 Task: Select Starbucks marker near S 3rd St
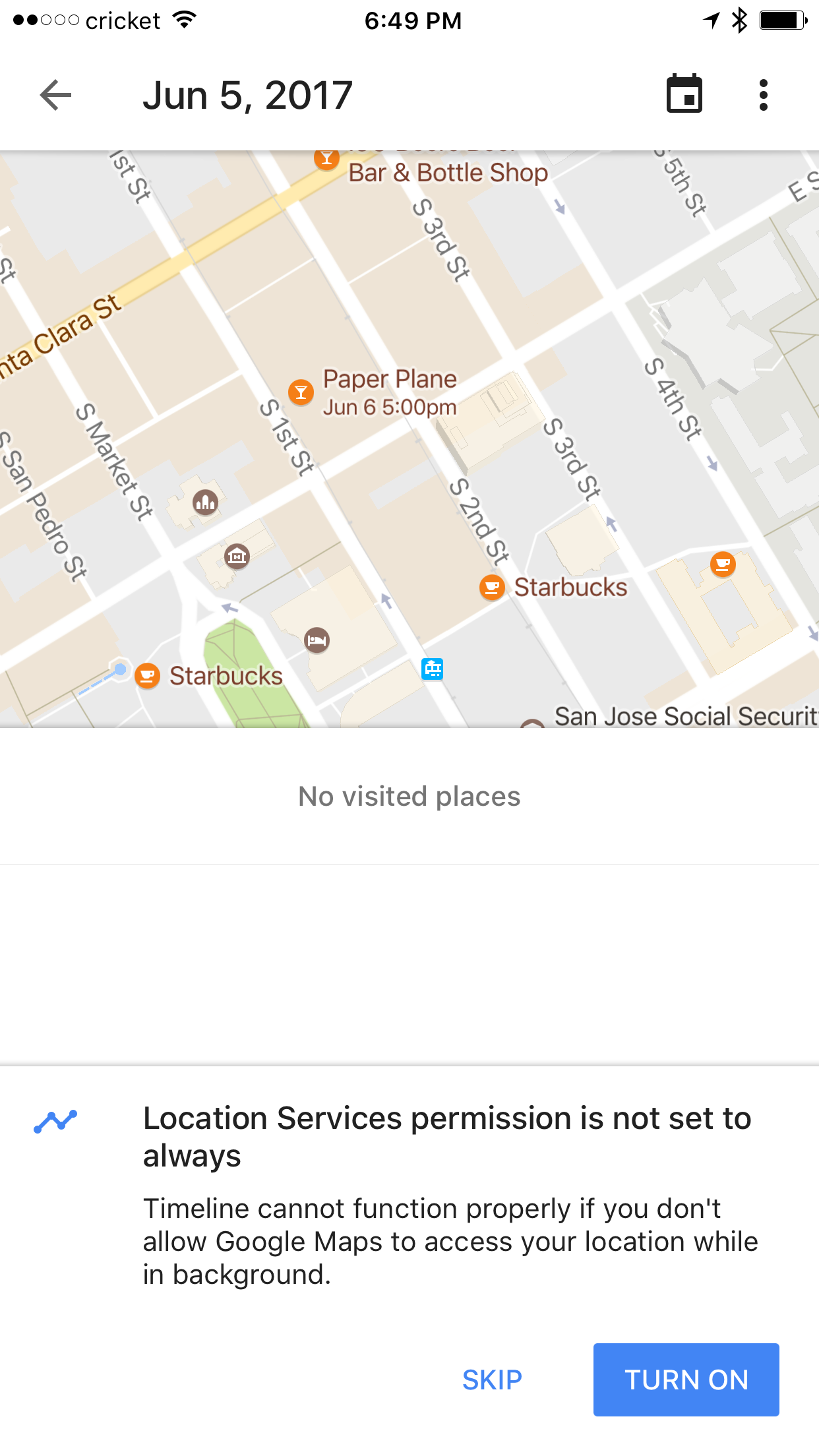(x=492, y=587)
